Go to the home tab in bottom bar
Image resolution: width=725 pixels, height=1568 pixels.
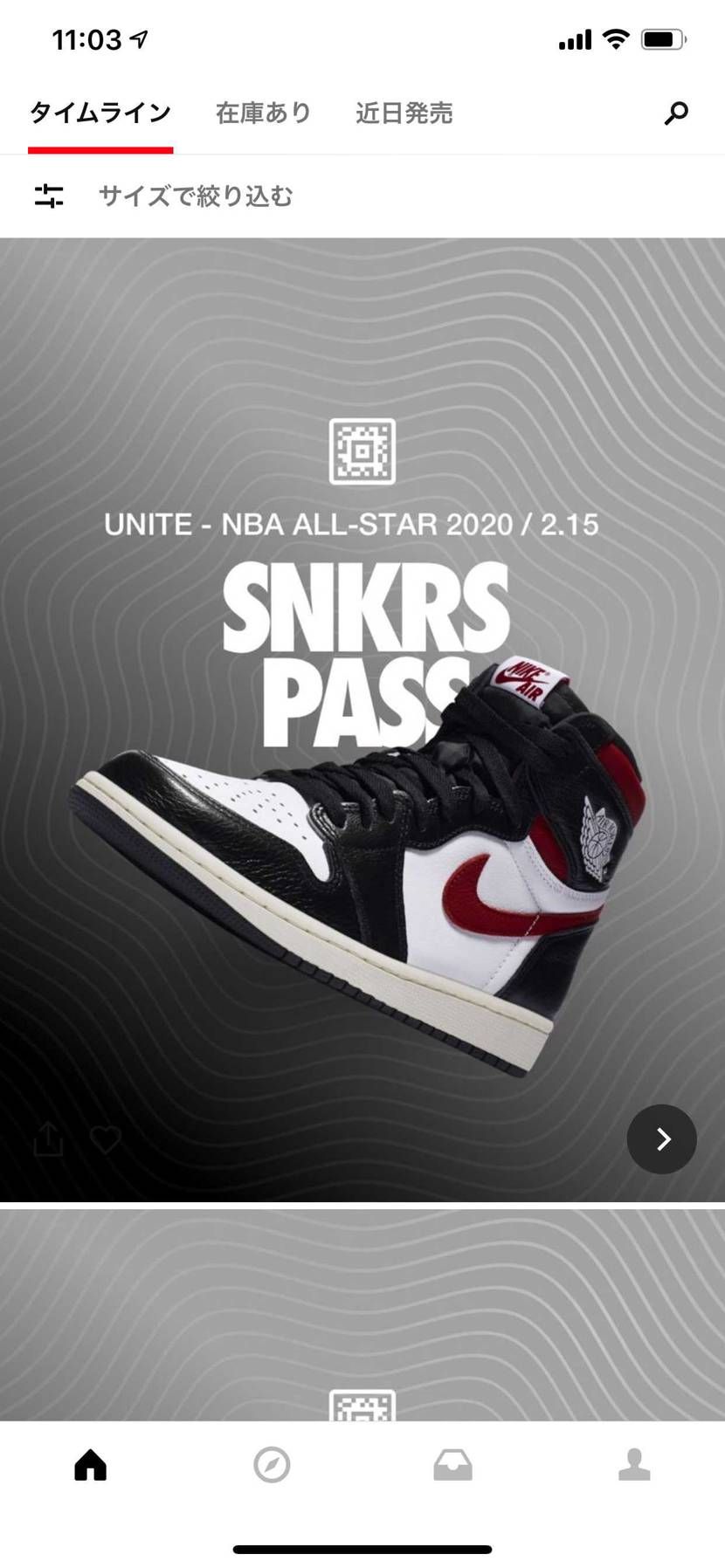click(90, 1464)
